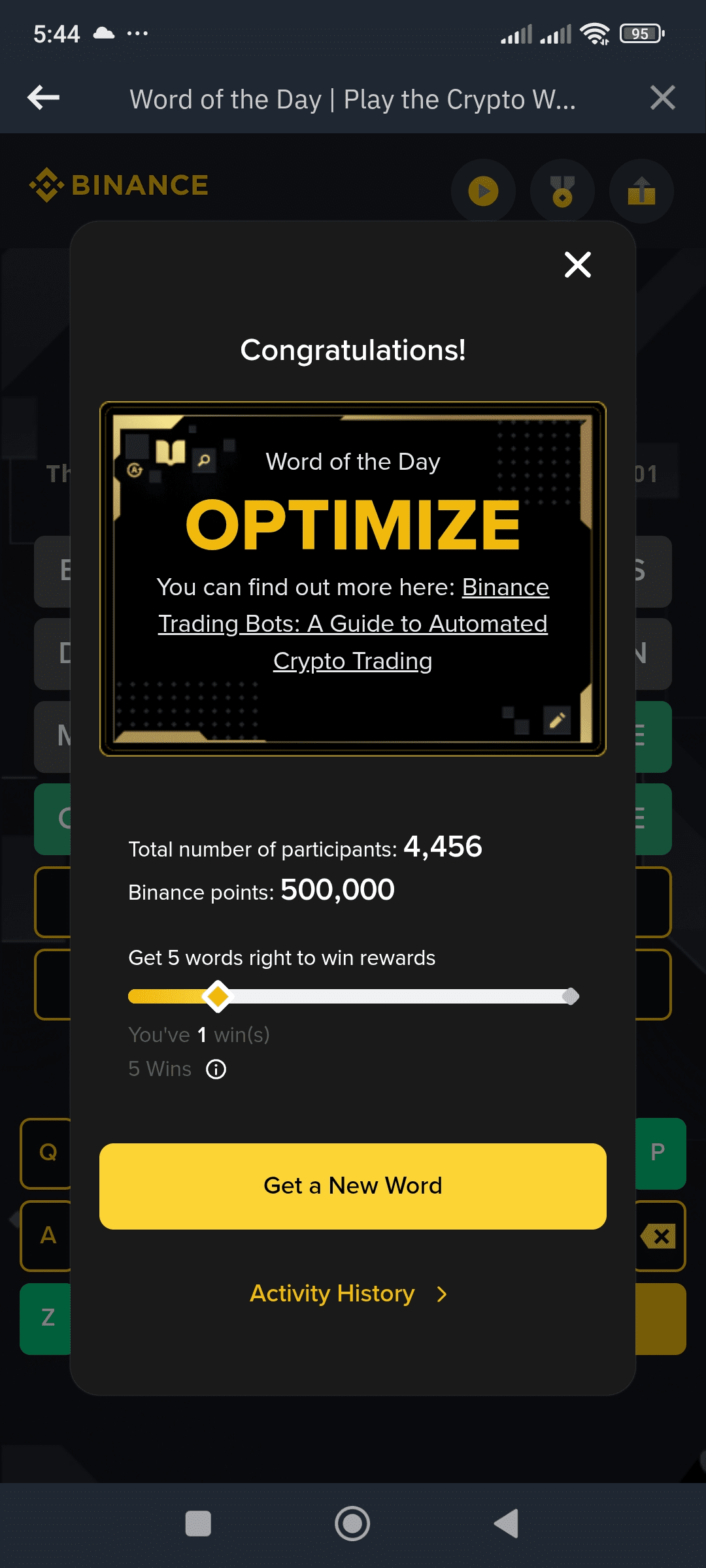This screenshot has width=706, height=1568.
Task: Open system recent apps
Action: coord(198,1524)
